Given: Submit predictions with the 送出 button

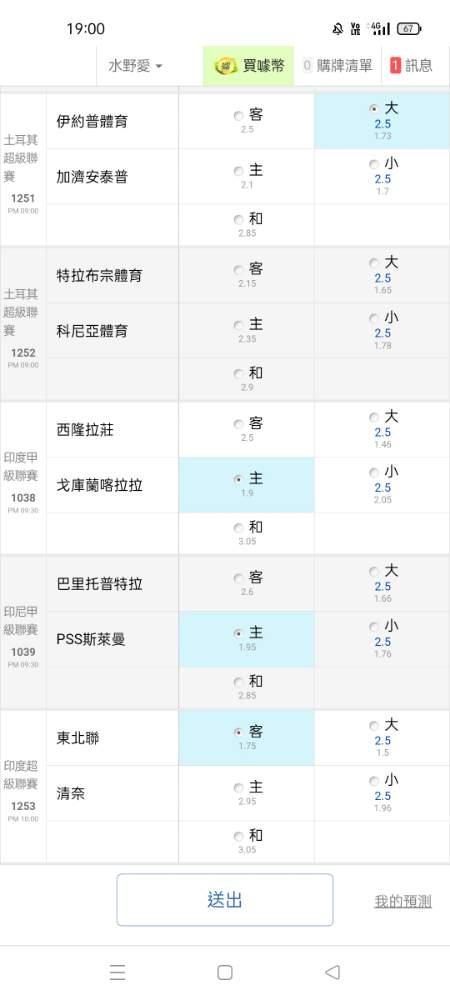Looking at the screenshot, I should point(224,900).
